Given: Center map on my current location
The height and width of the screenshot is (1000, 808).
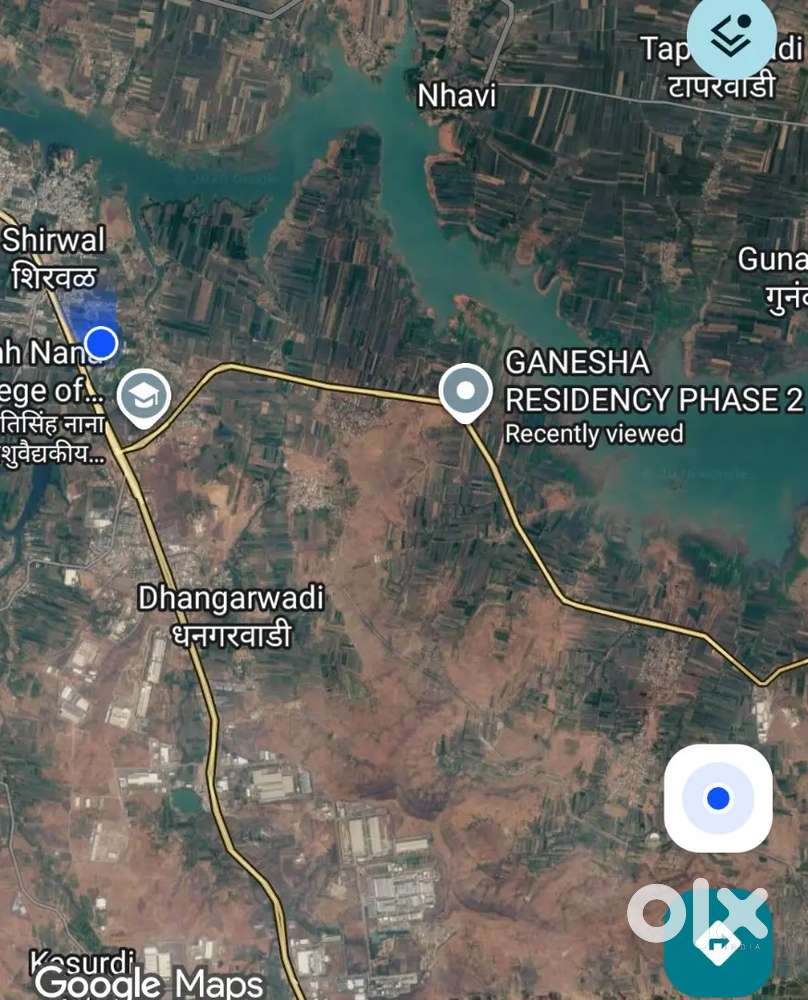Looking at the screenshot, I should tap(718, 798).
